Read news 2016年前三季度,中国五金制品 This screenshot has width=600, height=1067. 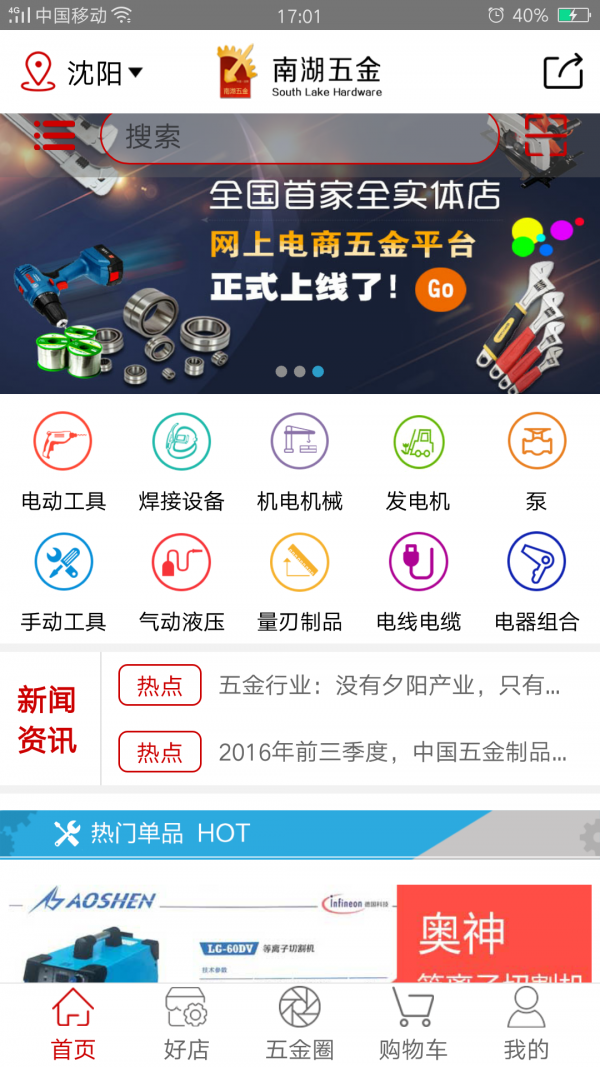pos(392,752)
